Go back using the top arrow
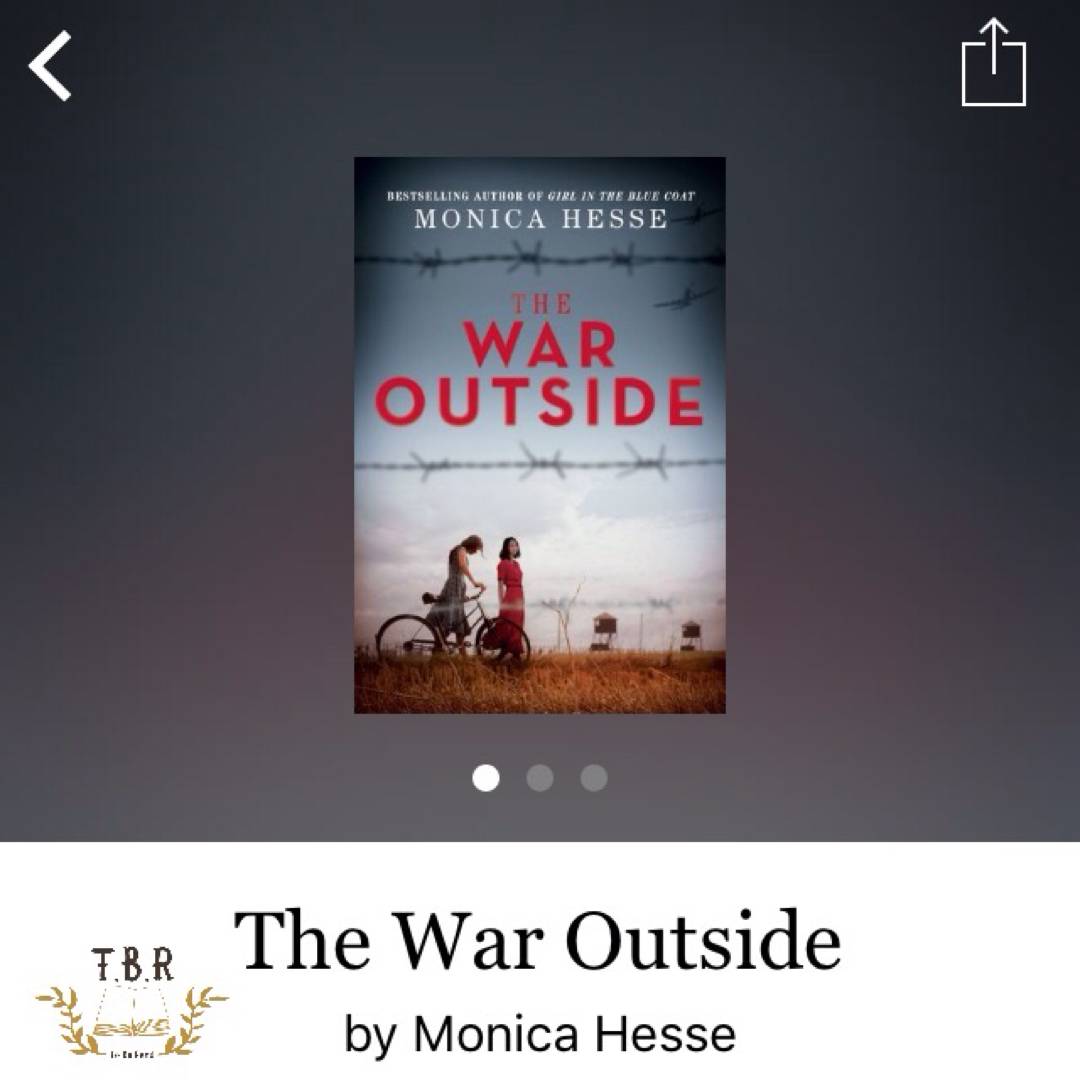This screenshot has width=1080, height=1080. 50,66
